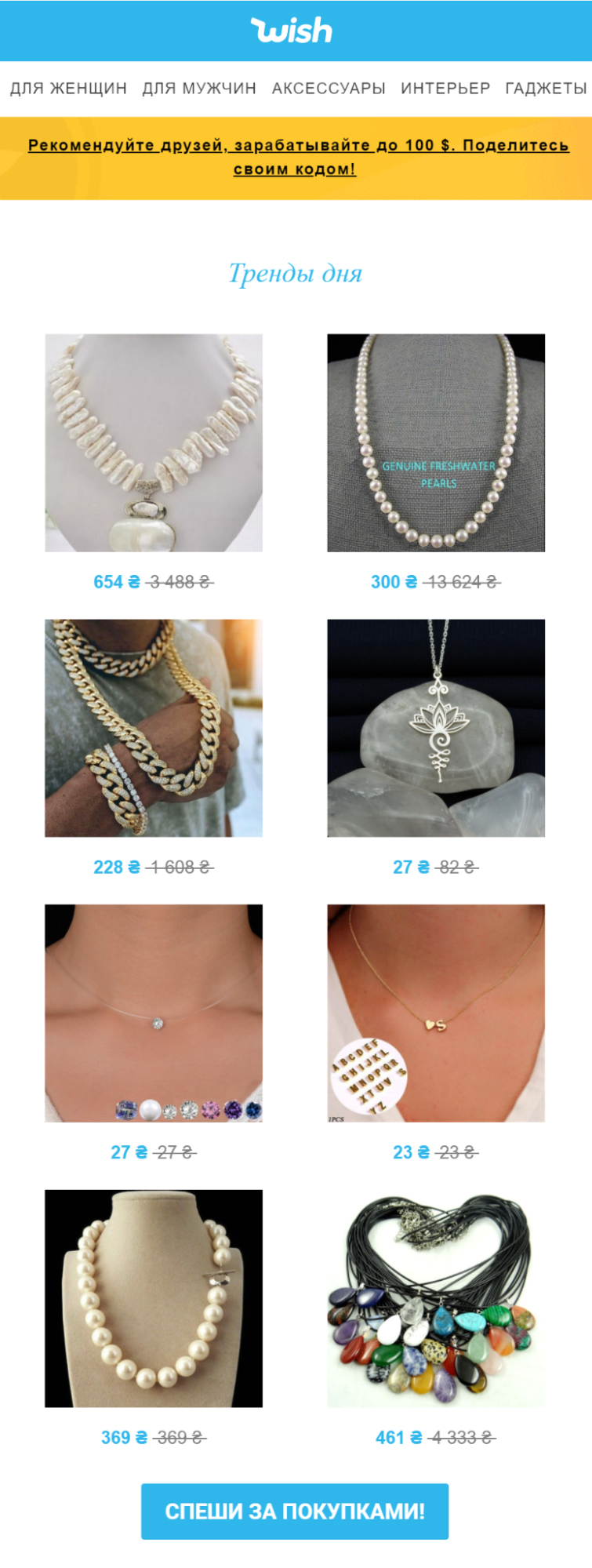View the heart initial letter necklace
The image size is (592, 1568).
pyautogui.click(x=436, y=1013)
